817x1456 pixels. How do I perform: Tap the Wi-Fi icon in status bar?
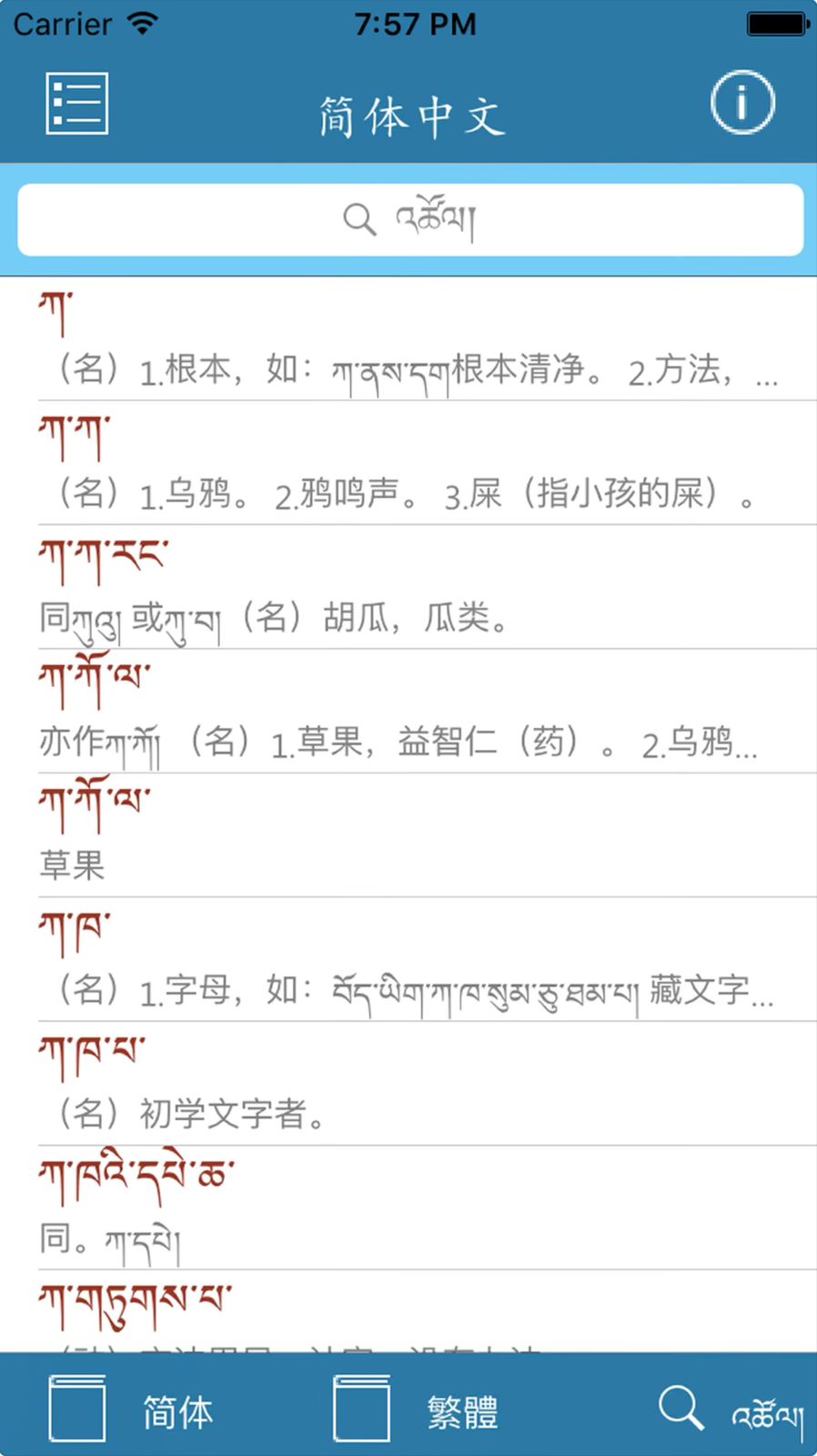point(141,23)
